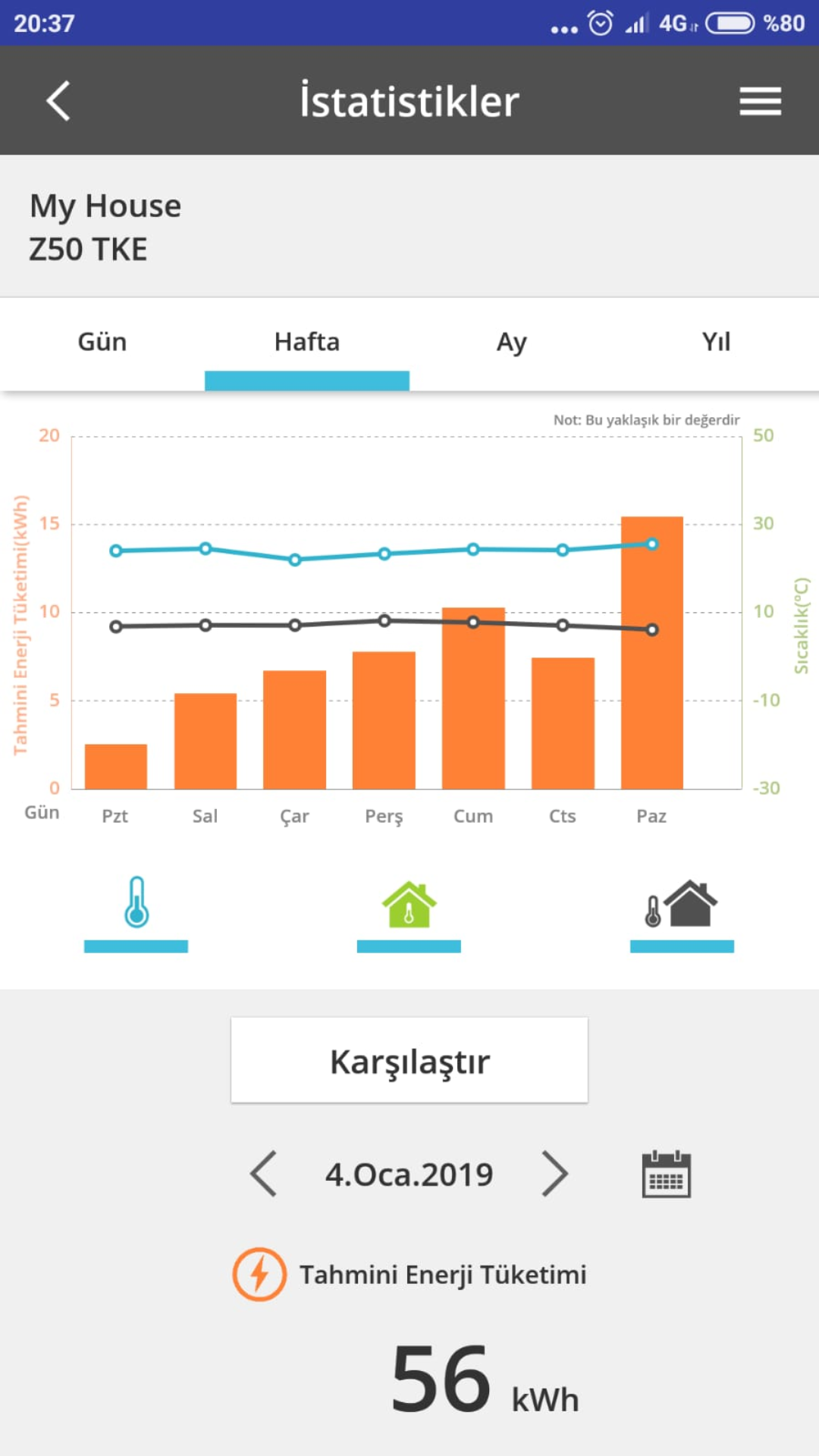Open the hamburger menu
The width and height of the screenshot is (819, 1456).
click(x=760, y=101)
